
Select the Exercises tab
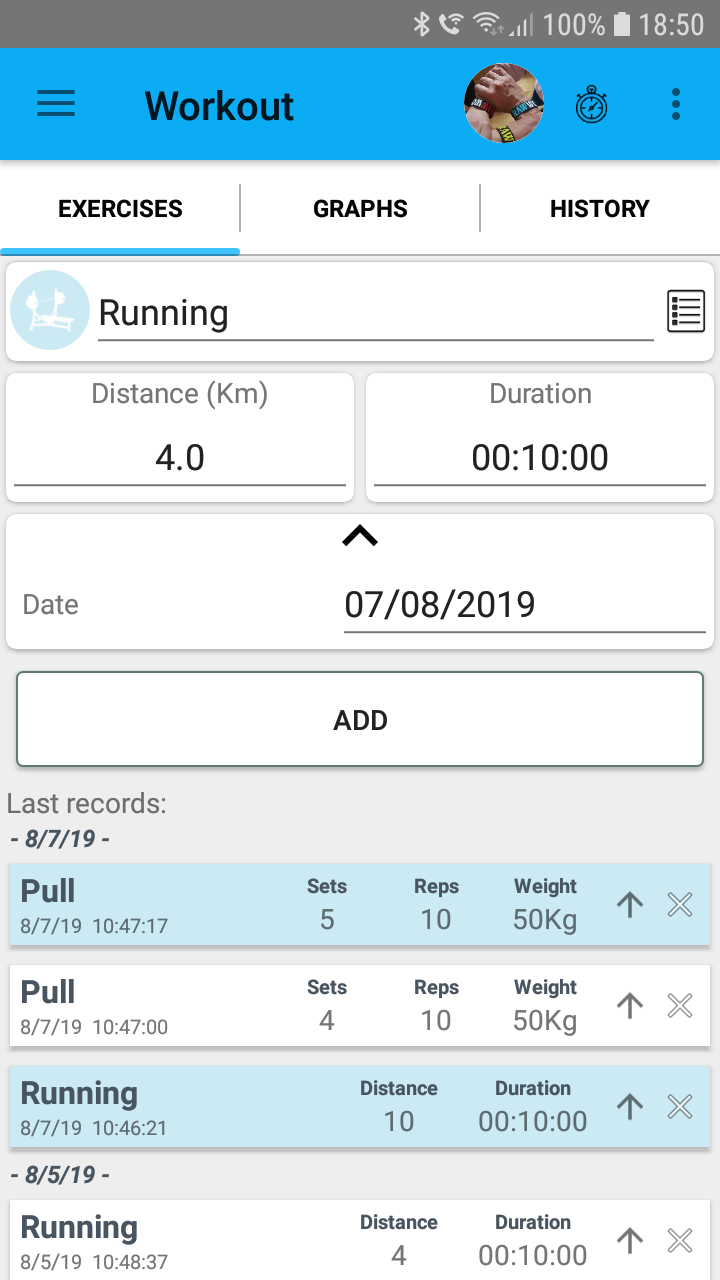pyautogui.click(x=120, y=209)
